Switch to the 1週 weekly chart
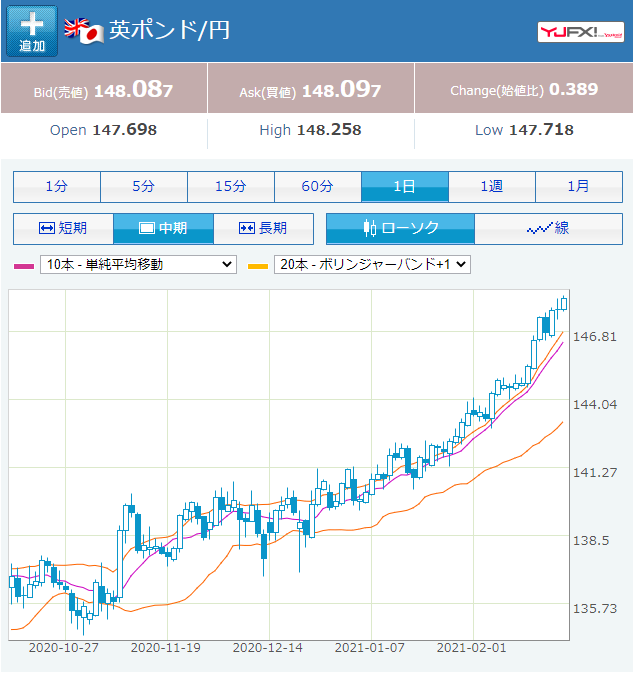The height and width of the screenshot is (674, 633). point(492,186)
